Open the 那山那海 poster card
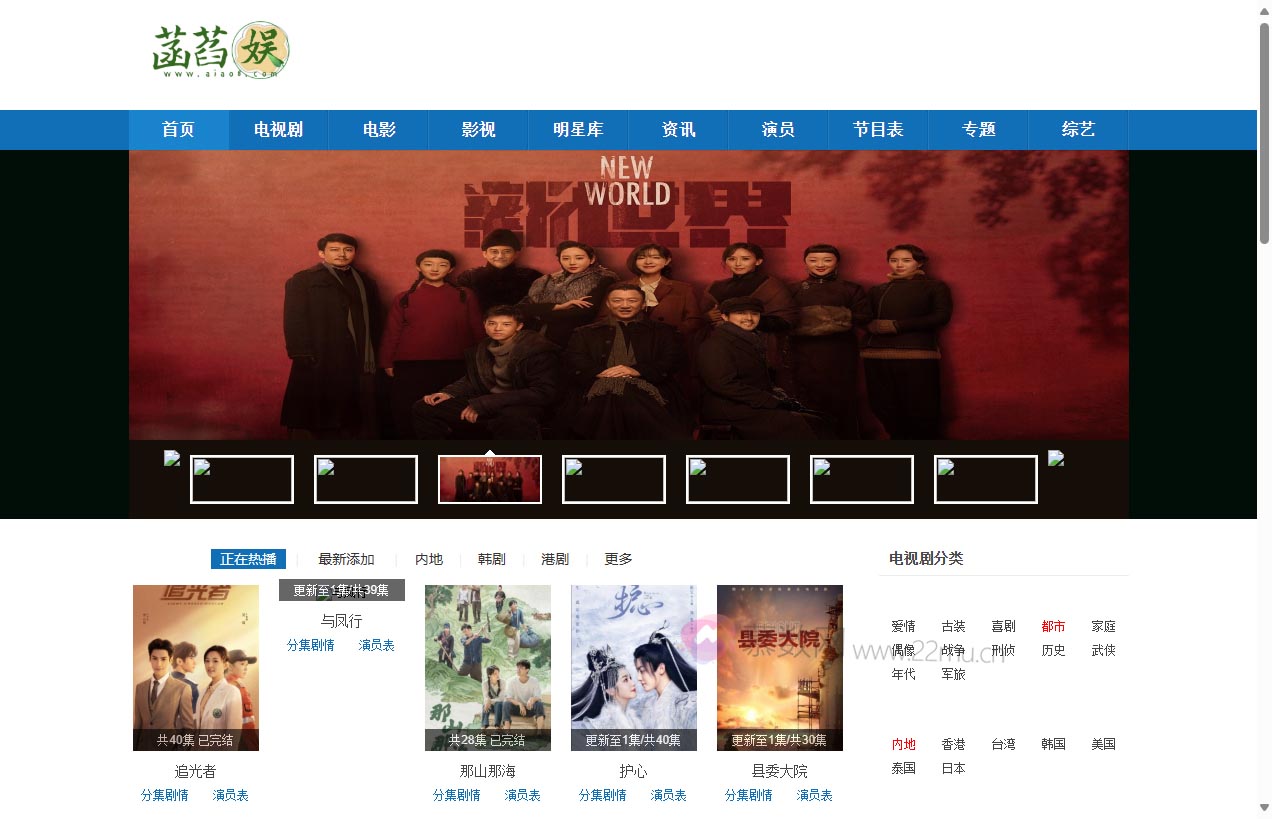The image size is (1272, 819). [x=488, y=667]
